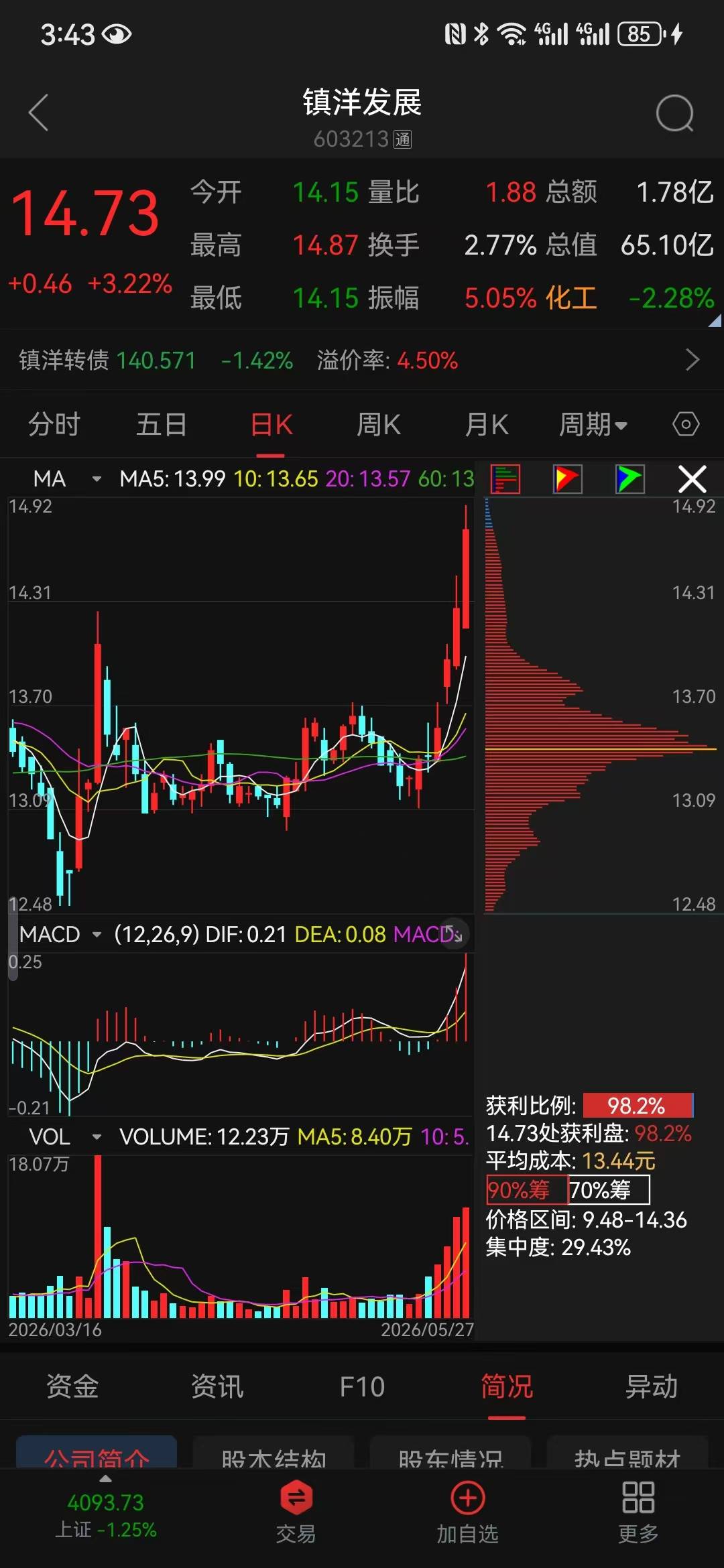Go back using the top-left arrow
This screenshot has height=1568, width=724.
[x=39, y=113]
